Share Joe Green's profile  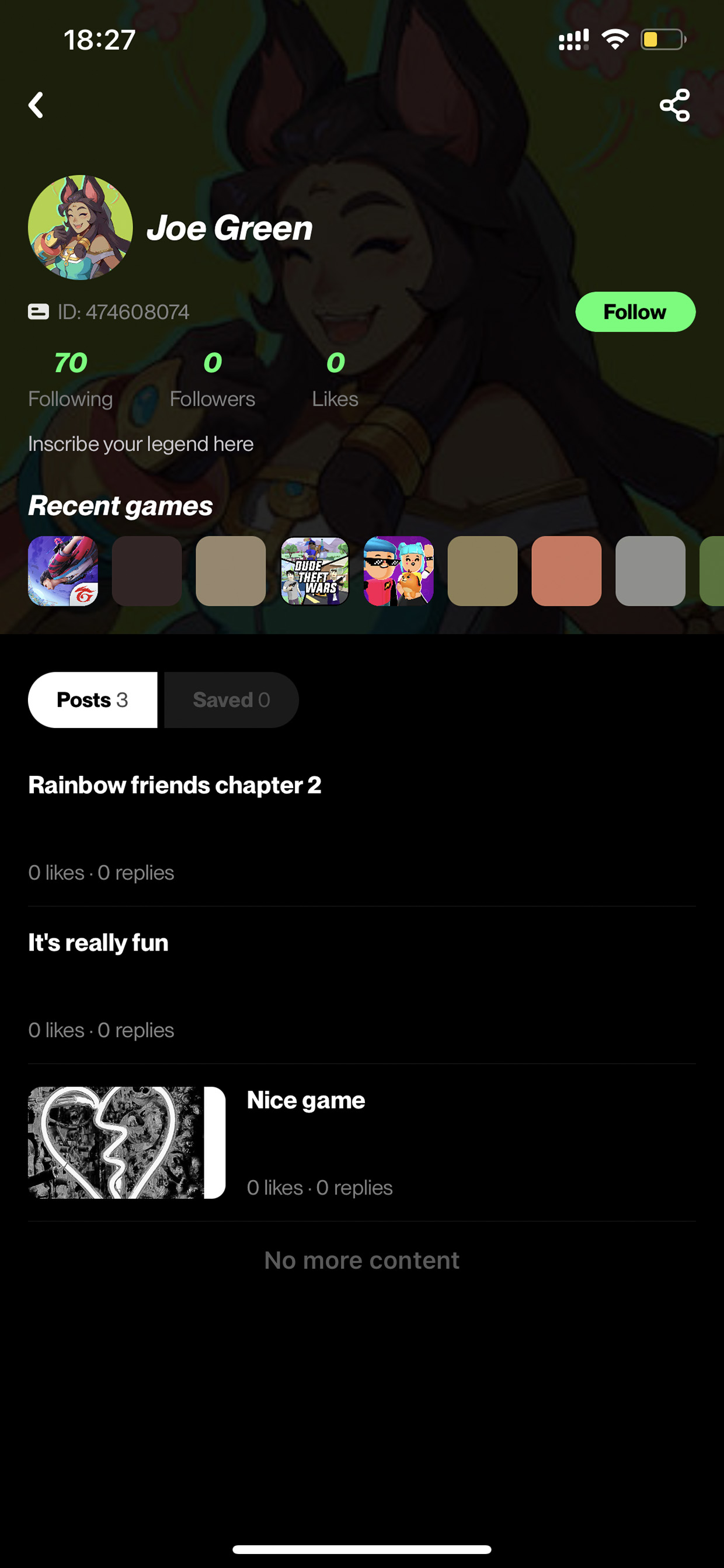click(x=675, y=105)
